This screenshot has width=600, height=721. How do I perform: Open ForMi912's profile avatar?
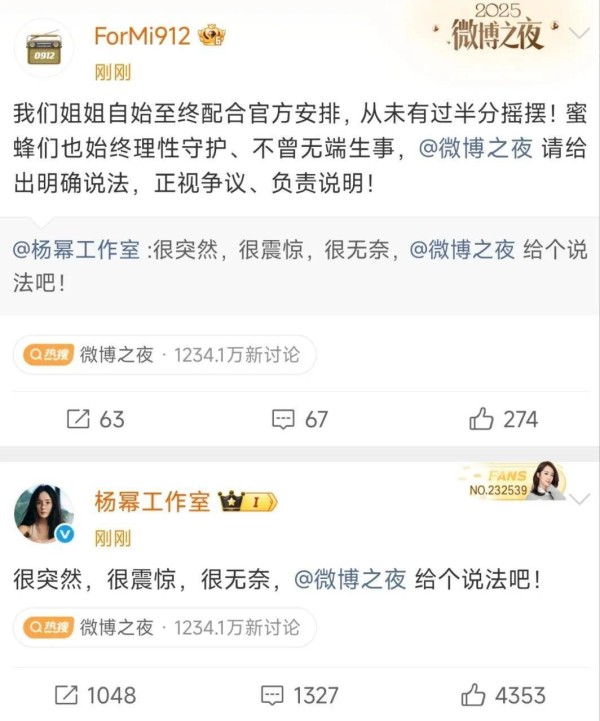tap(44, 46)
